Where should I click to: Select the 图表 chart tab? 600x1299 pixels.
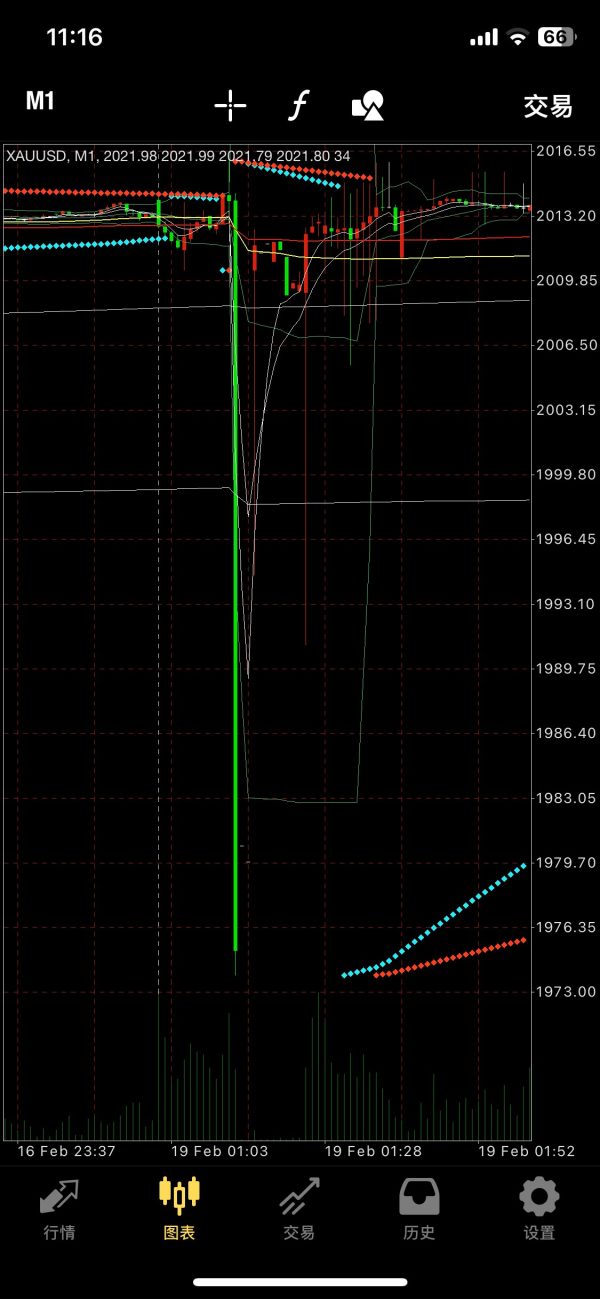coord(179,1208)
